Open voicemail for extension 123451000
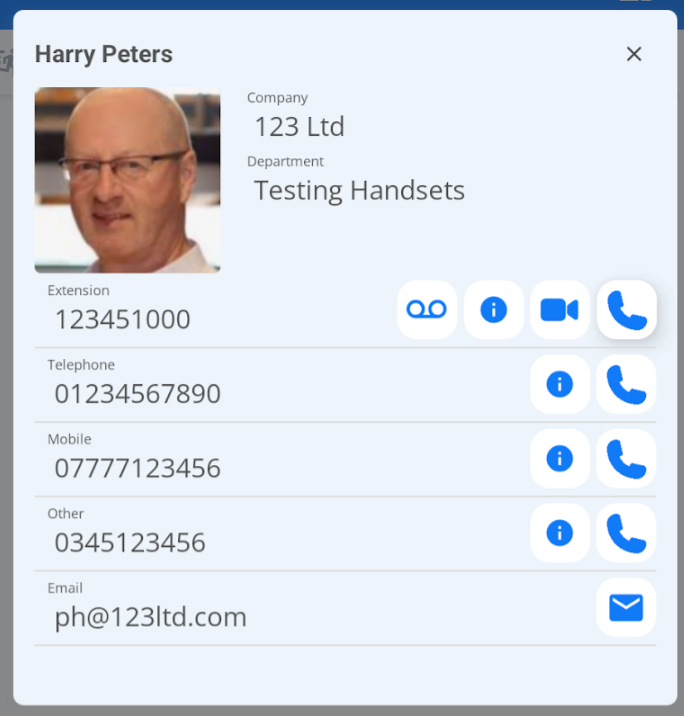This screenshot has height=716, width=684. 427,310
